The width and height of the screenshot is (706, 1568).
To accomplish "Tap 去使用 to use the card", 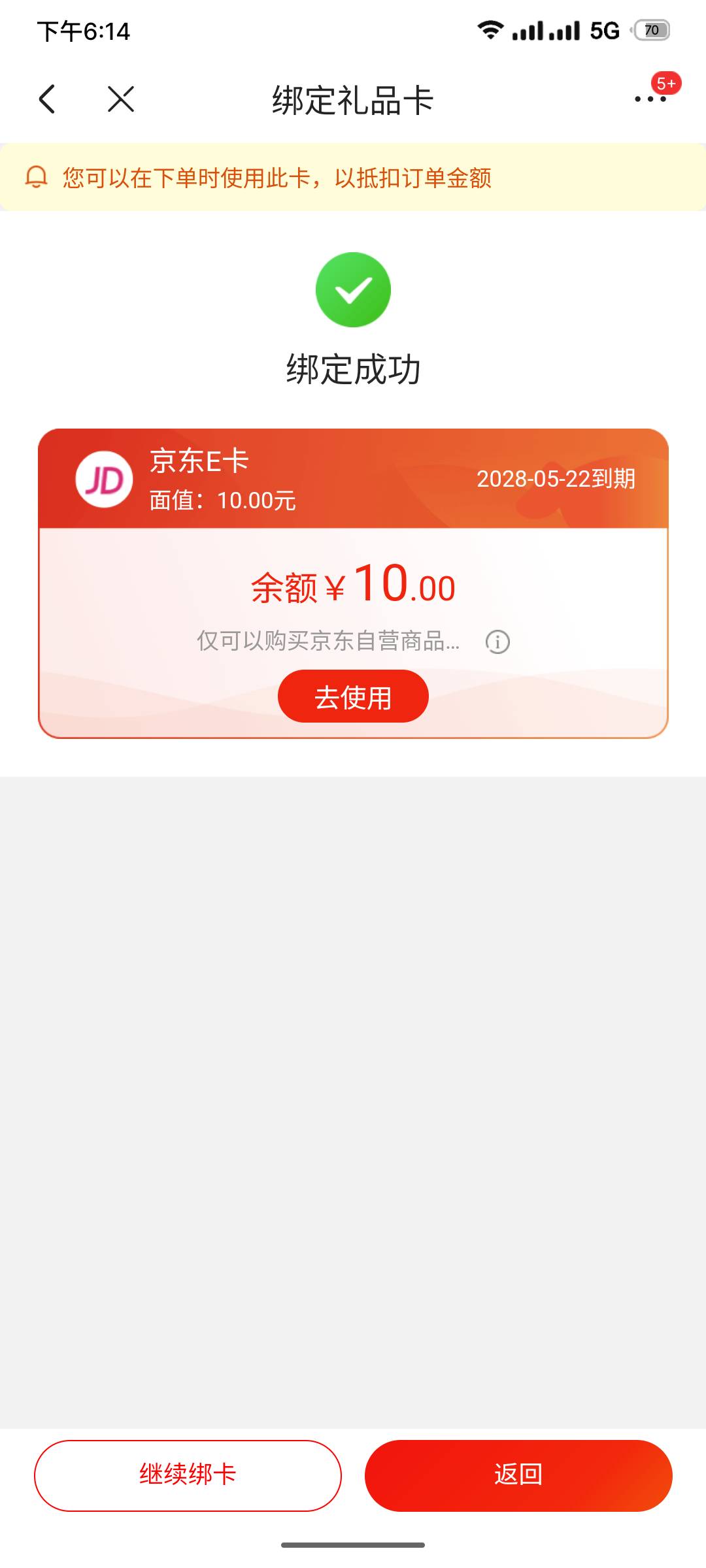I will [353, 696].
